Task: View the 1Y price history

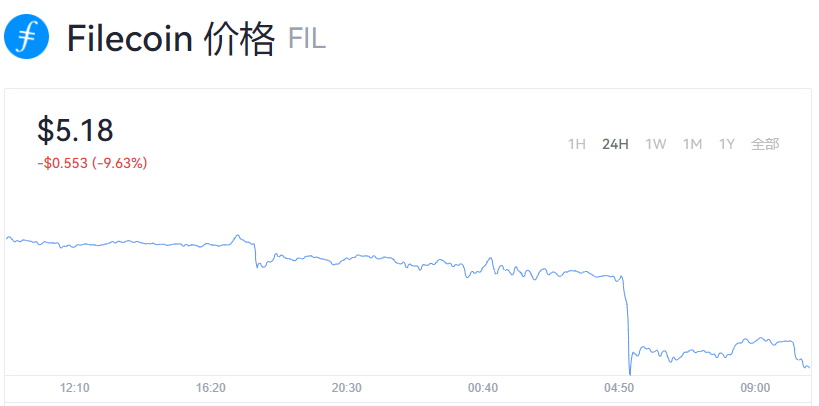Action: (x=727, y=144)
